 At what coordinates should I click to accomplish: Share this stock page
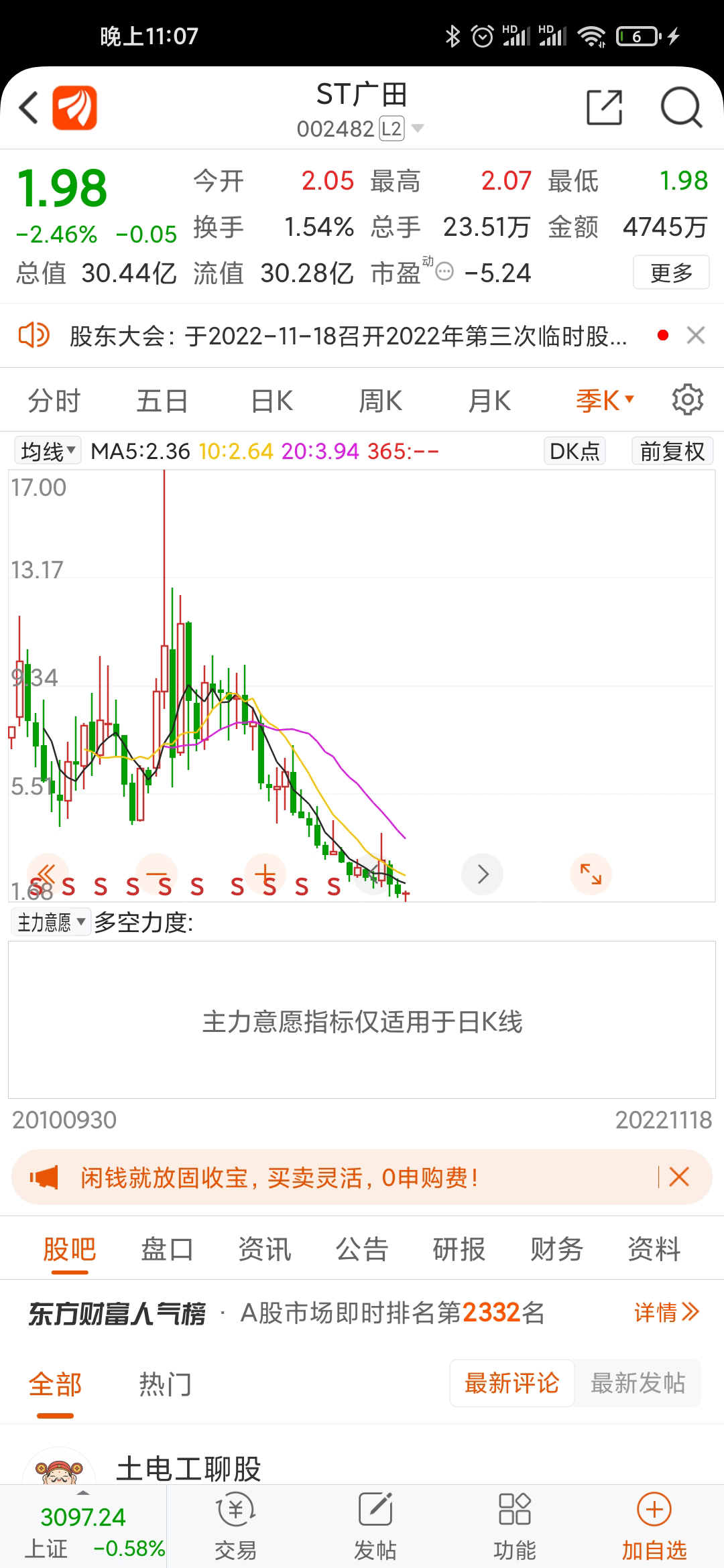(604, 107)
